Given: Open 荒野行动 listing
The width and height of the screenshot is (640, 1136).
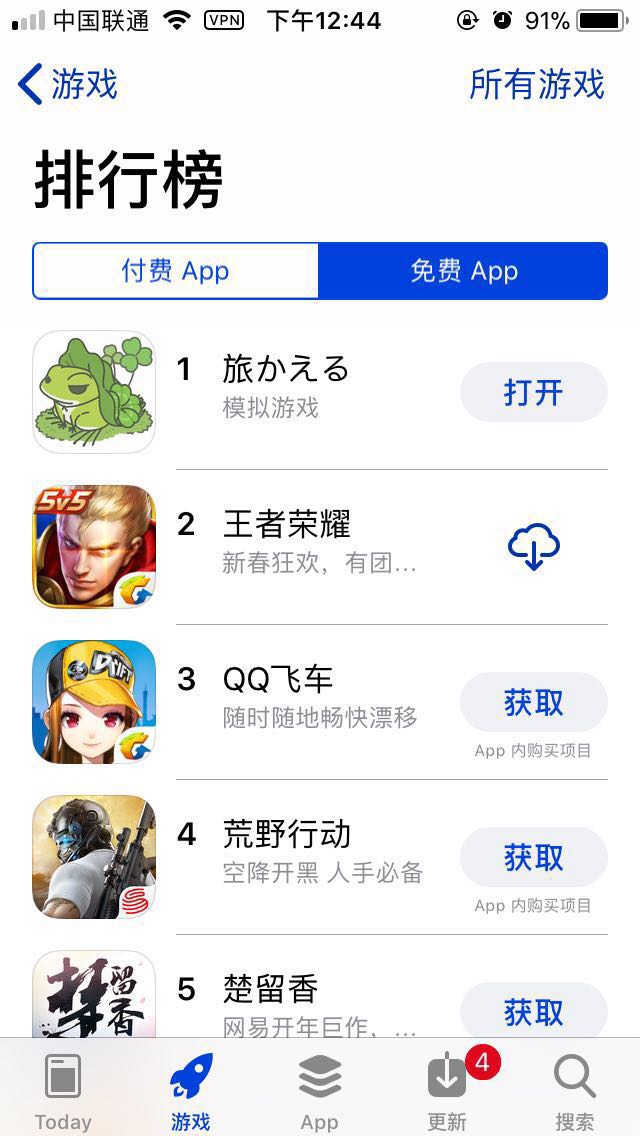Looking at the screenshot, I should point(286,835).
